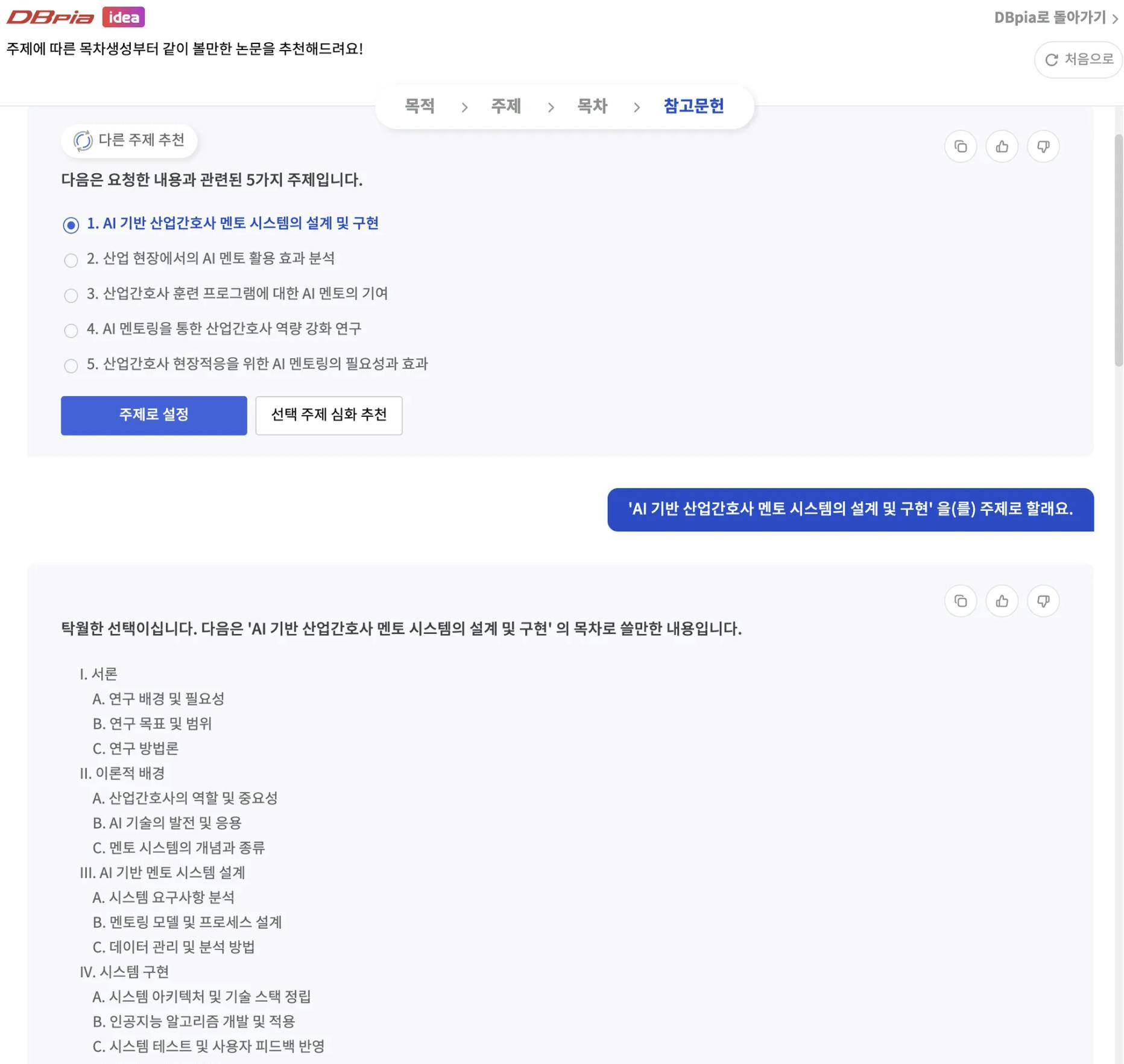The image size is (1124, 1064).
Task: Choose topic 5 산업간호사 현장적응
Action: click(x=71, y=366)
